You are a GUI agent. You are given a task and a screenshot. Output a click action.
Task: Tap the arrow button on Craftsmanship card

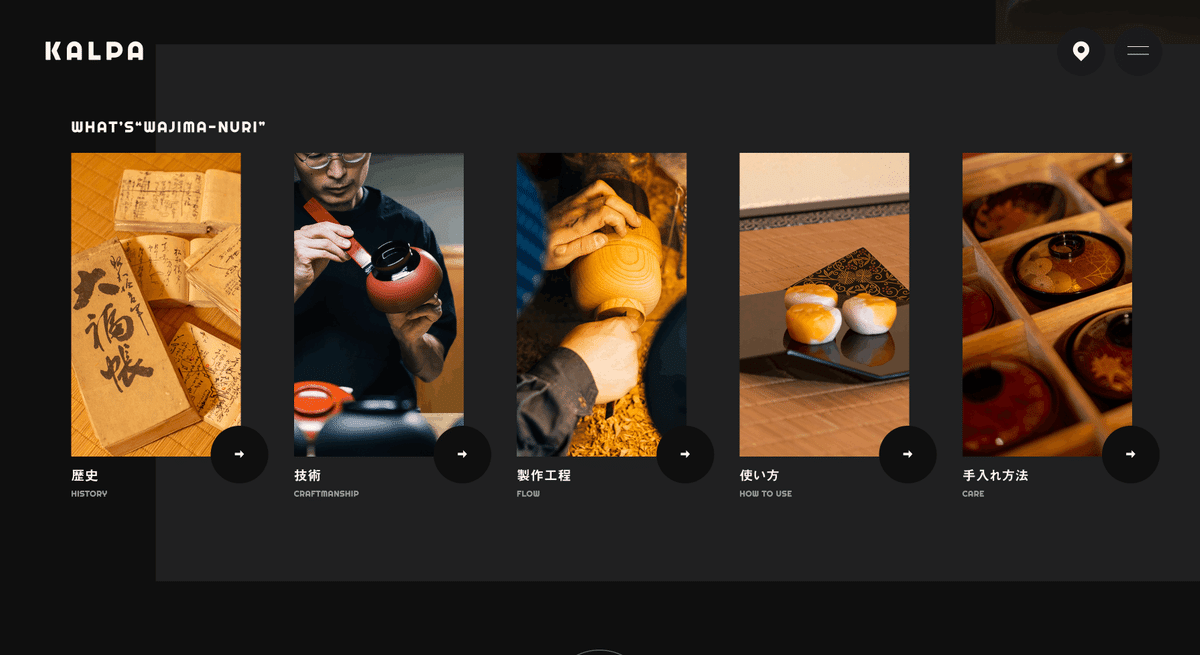462,454
